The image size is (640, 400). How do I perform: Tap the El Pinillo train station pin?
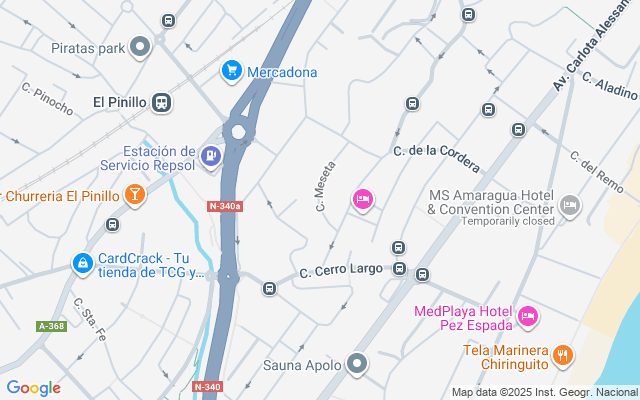coord(161,101)
